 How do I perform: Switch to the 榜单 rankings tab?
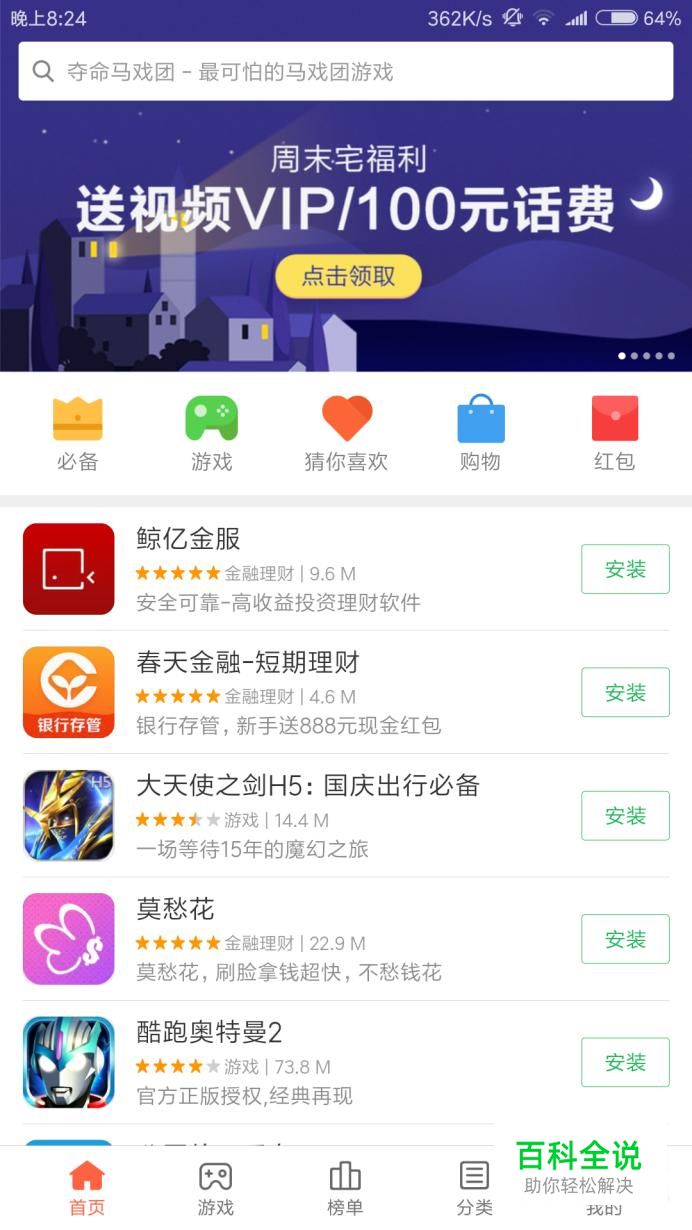(x=345, y=1188)
